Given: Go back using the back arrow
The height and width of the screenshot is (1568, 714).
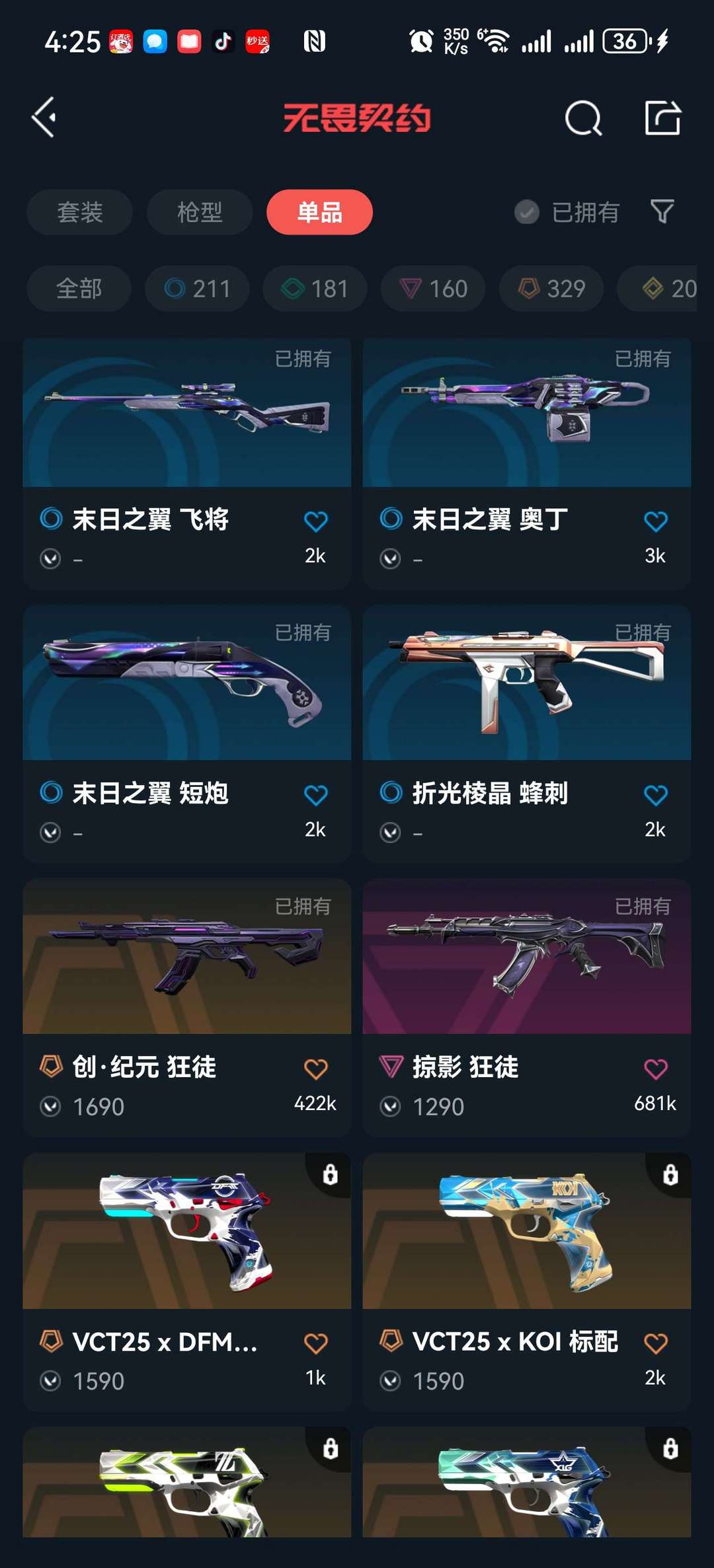Looking at the screenshot, I should (x=44, y=118).
